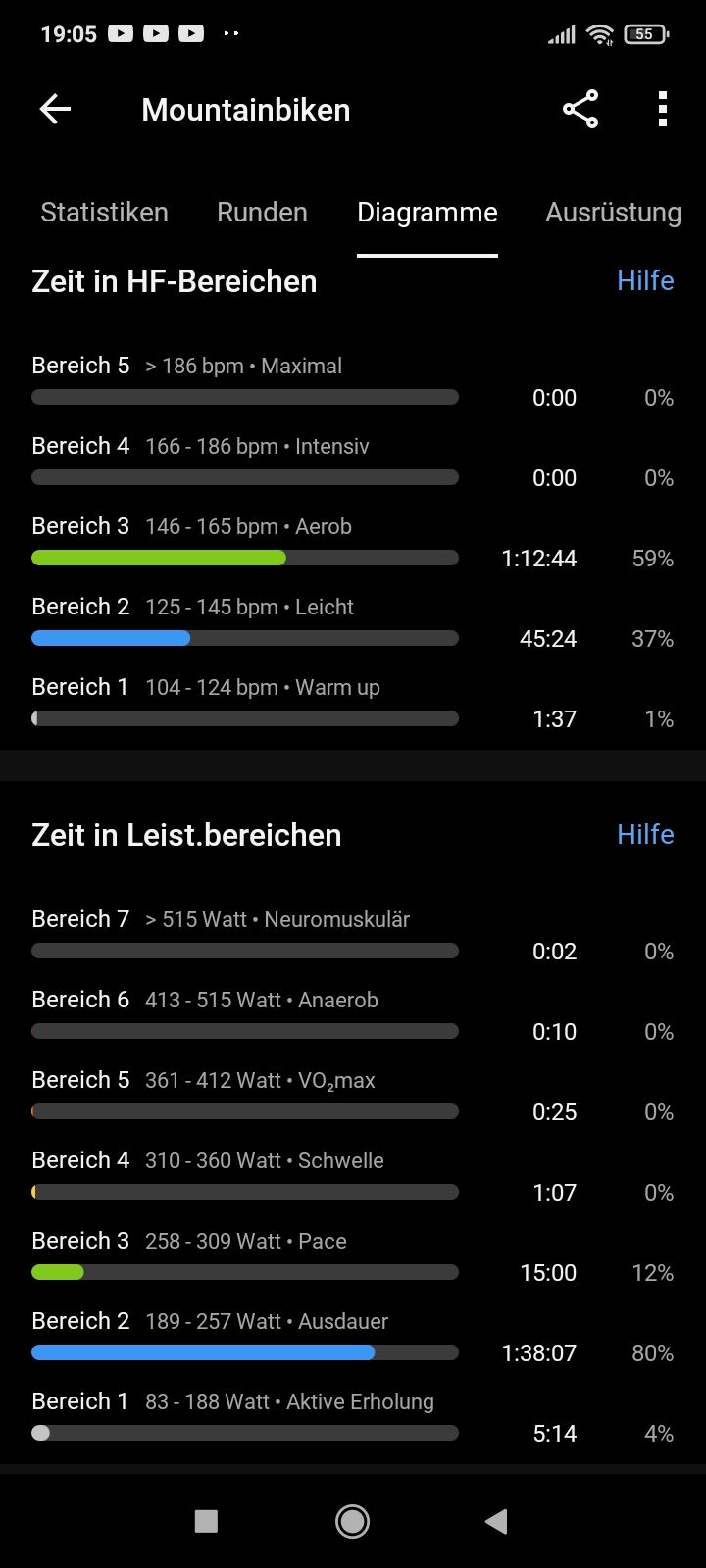
Task: Expand the Zeit in Leist.bereichen section
Action: 186,834
